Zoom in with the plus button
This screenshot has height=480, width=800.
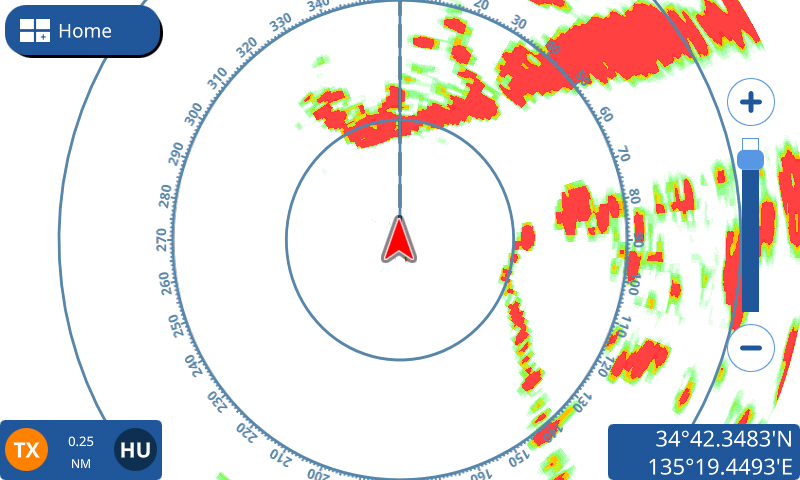point(751,102)
